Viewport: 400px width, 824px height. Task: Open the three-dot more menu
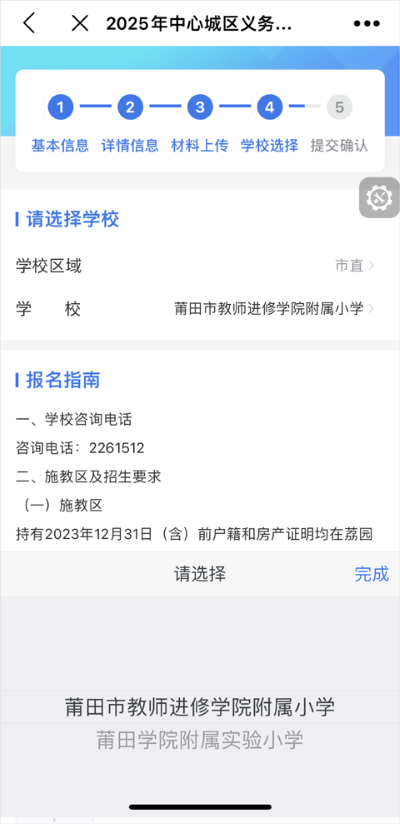(366, 24)
